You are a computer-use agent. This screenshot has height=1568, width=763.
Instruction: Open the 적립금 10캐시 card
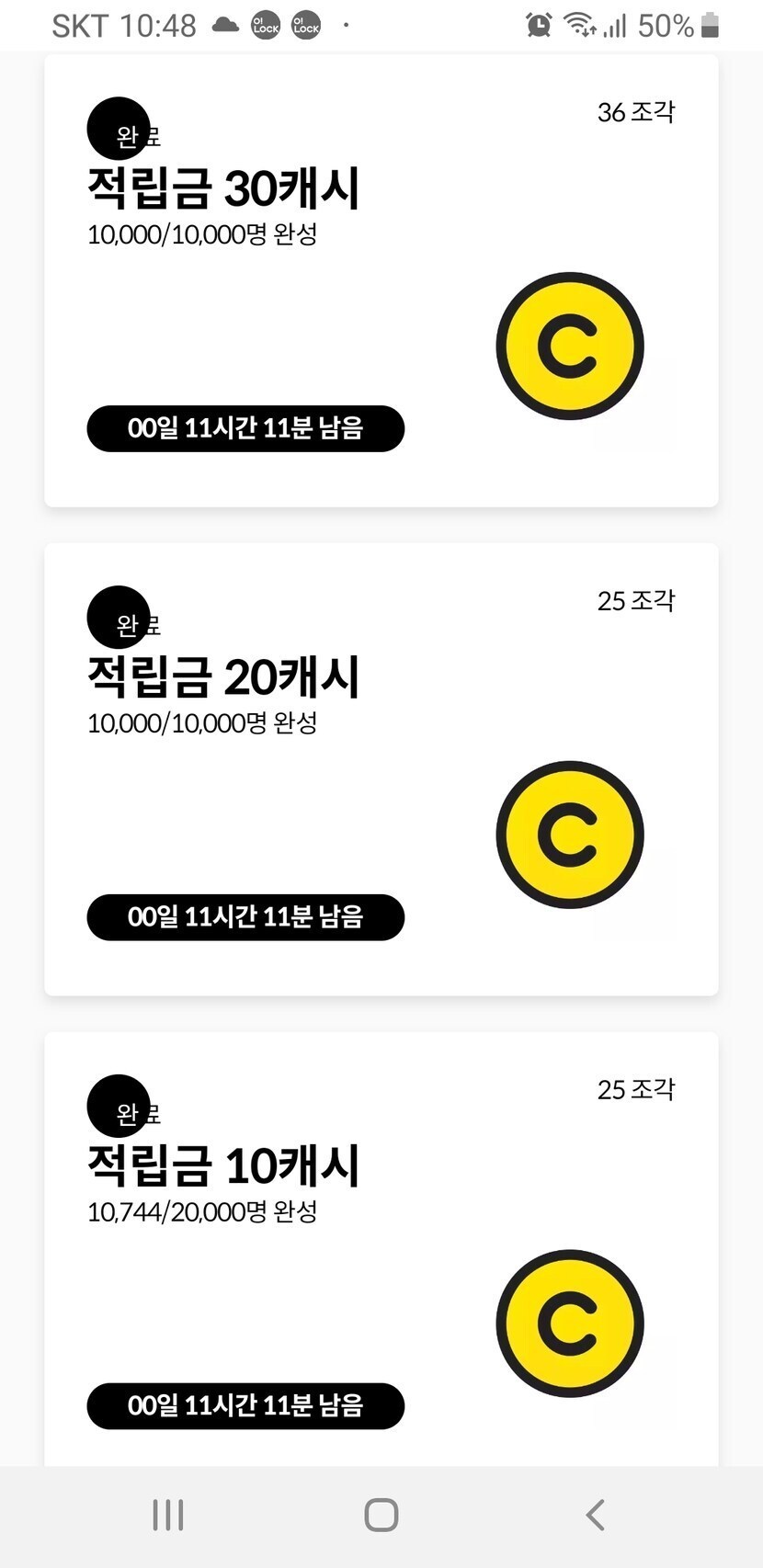point(381,1250)
